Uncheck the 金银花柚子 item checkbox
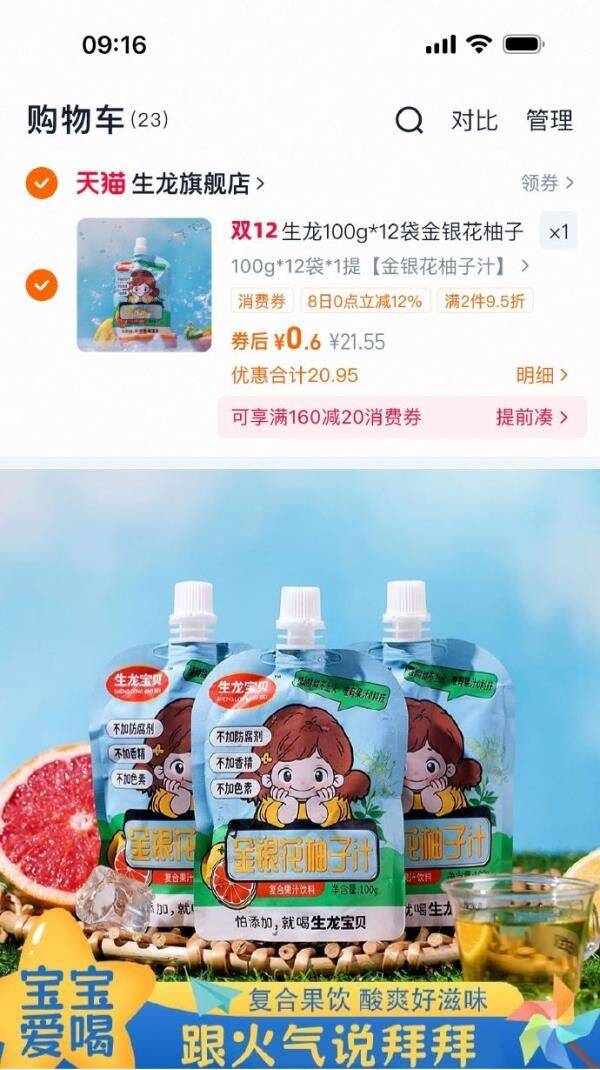600x1070 pixels. 41,285
